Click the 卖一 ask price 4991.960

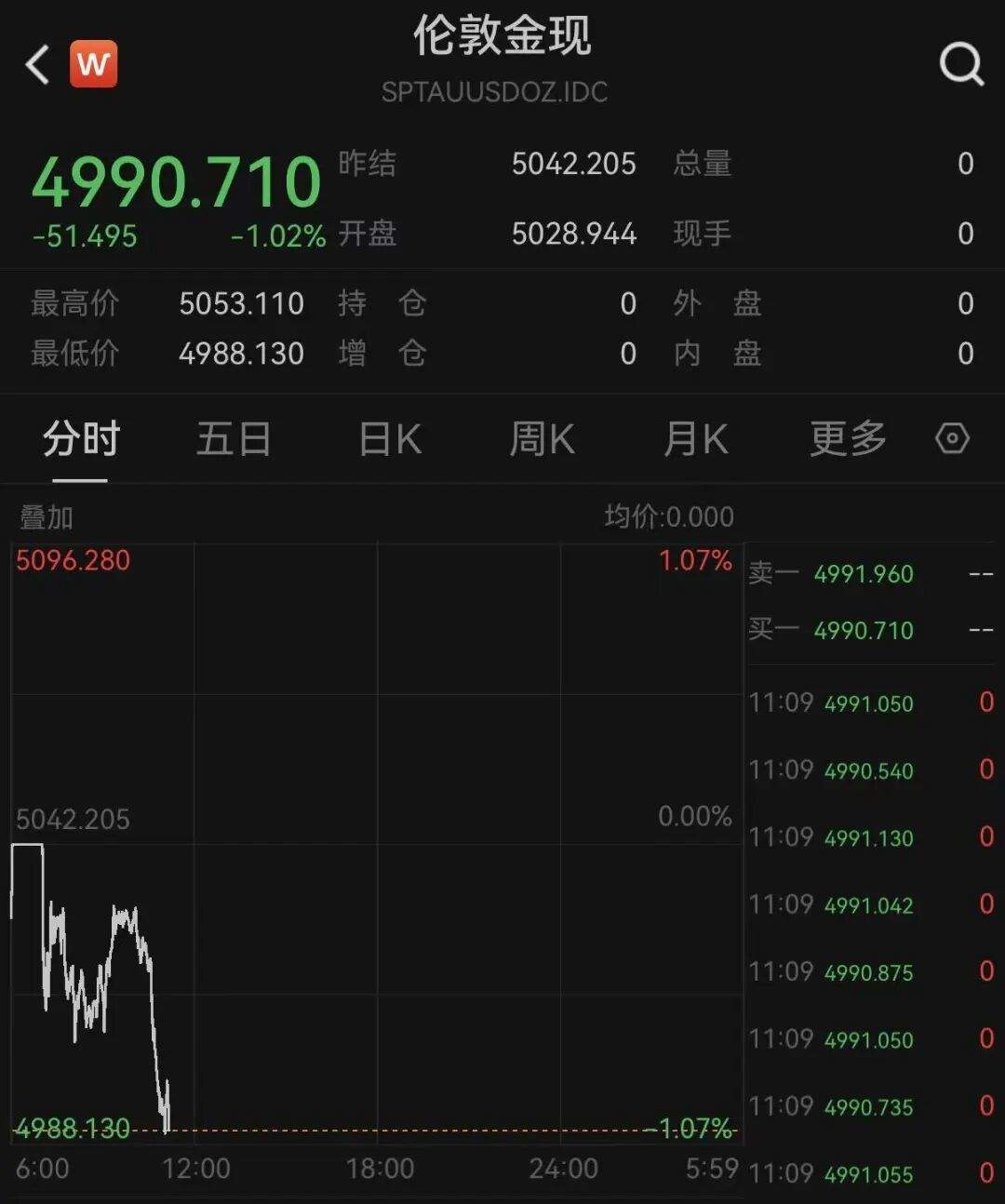coord(863,574)
